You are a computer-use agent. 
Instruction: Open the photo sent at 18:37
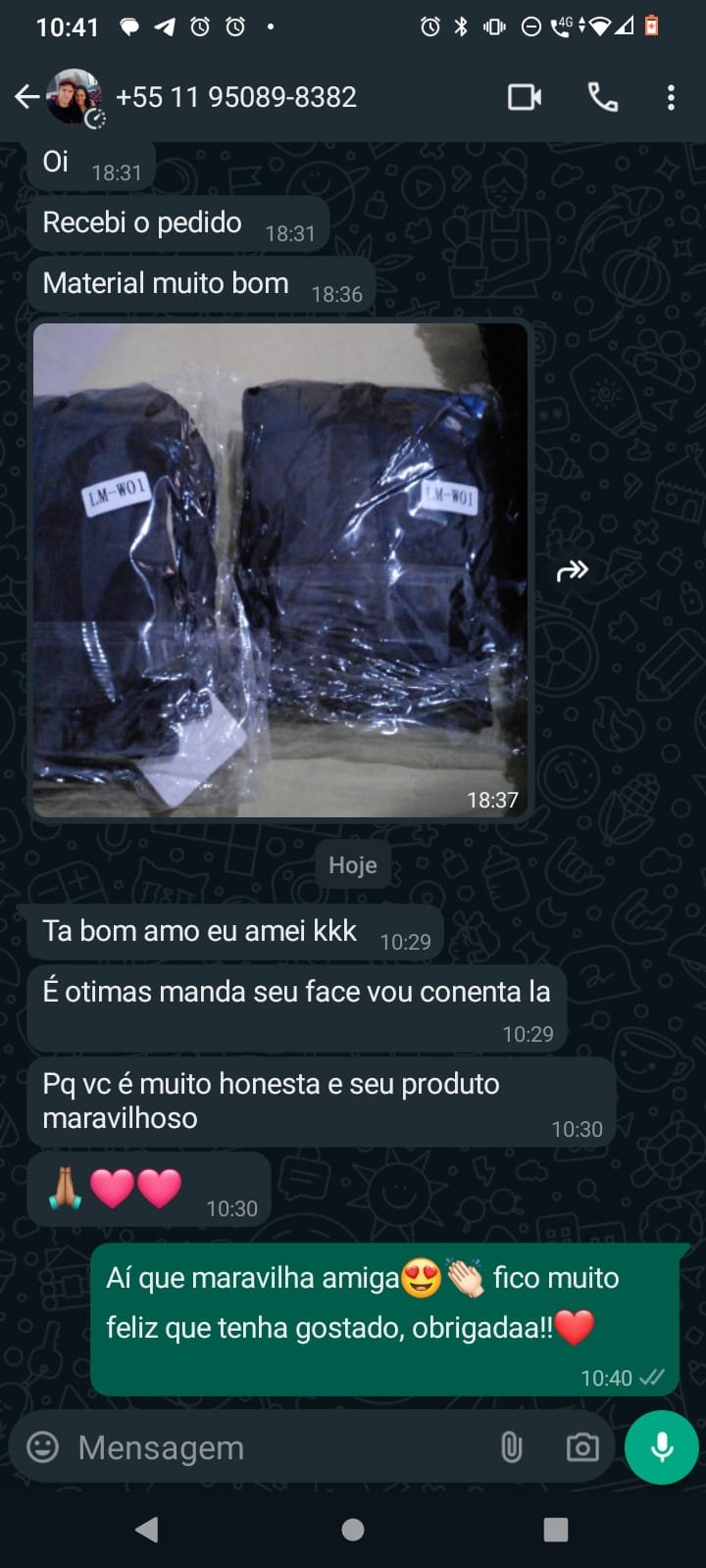point(280,568)
